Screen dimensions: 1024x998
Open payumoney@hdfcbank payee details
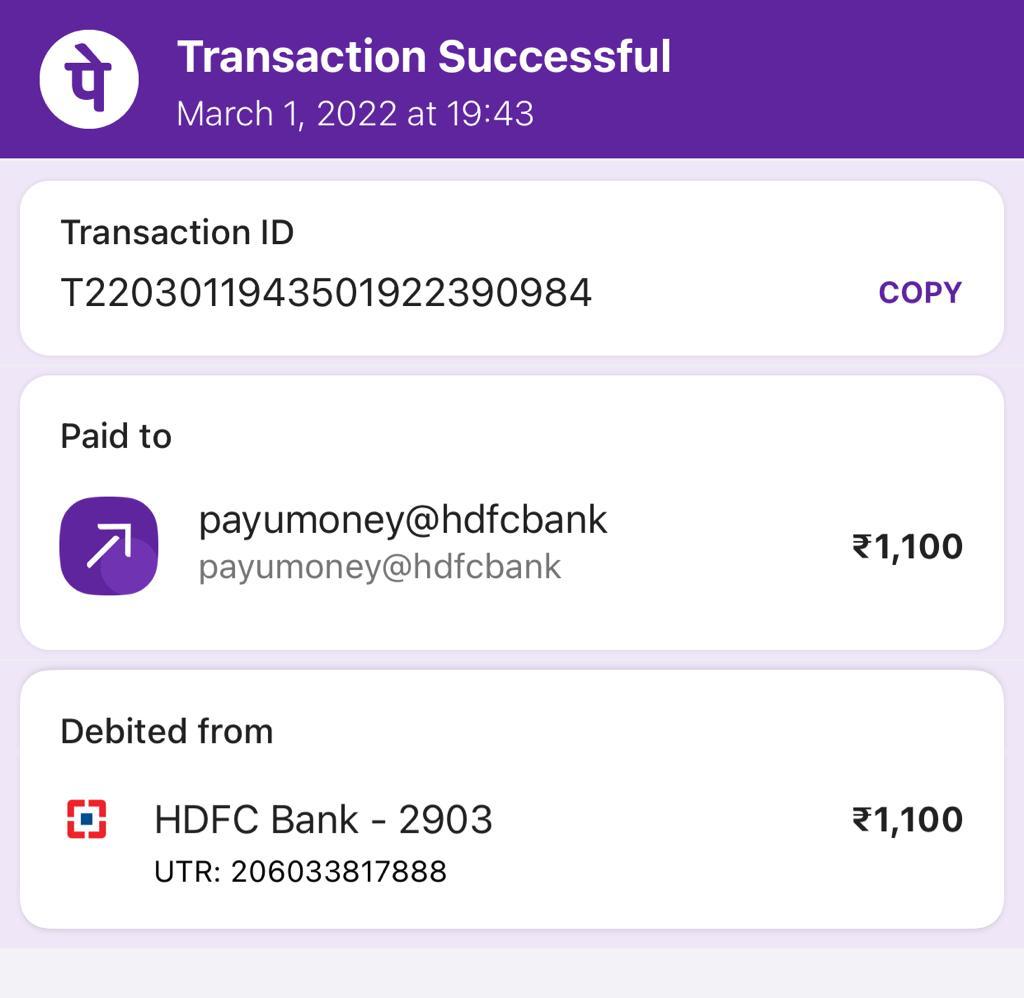(402, 520)
